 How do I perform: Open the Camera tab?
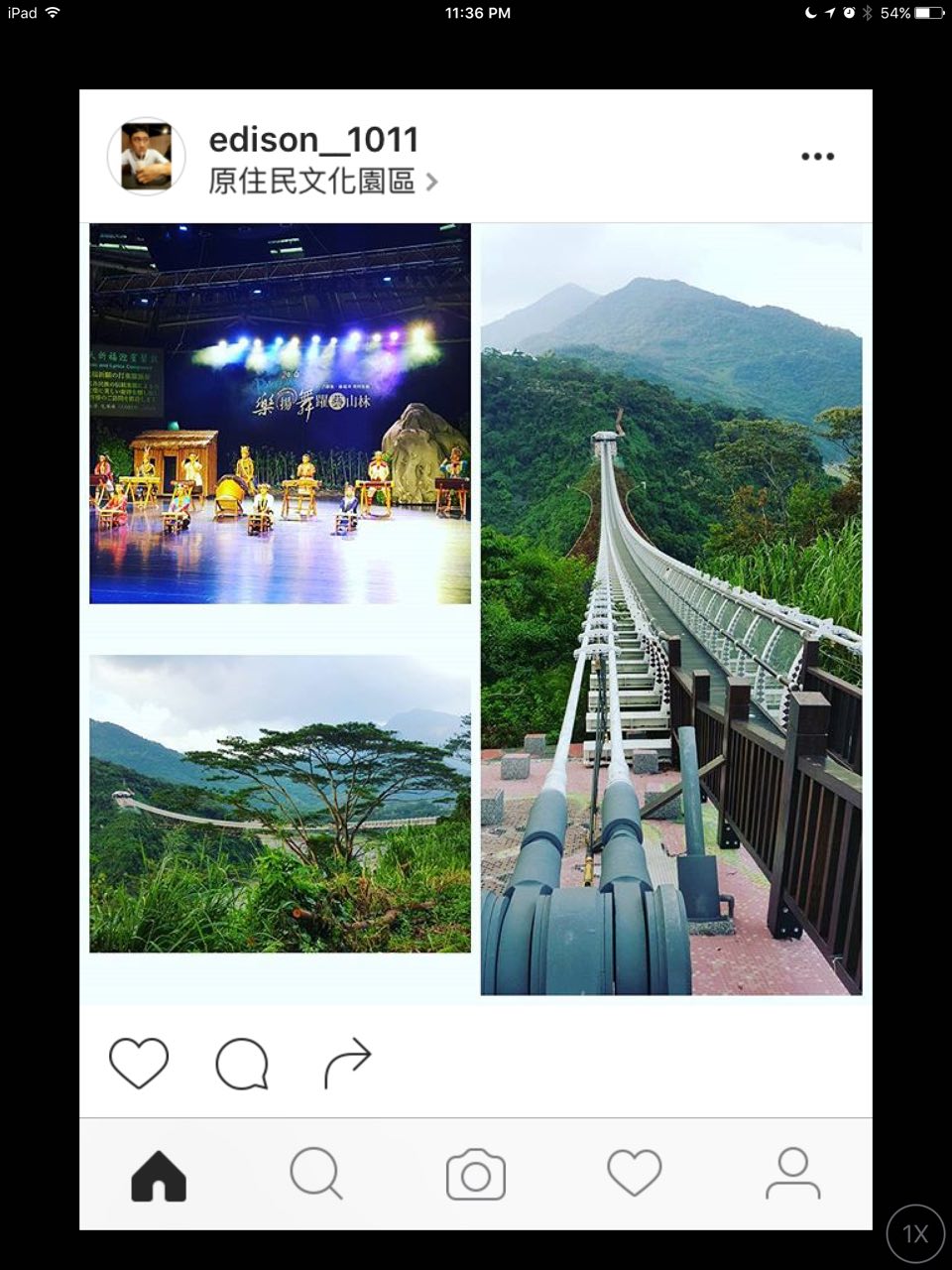tap(476, 1176)
